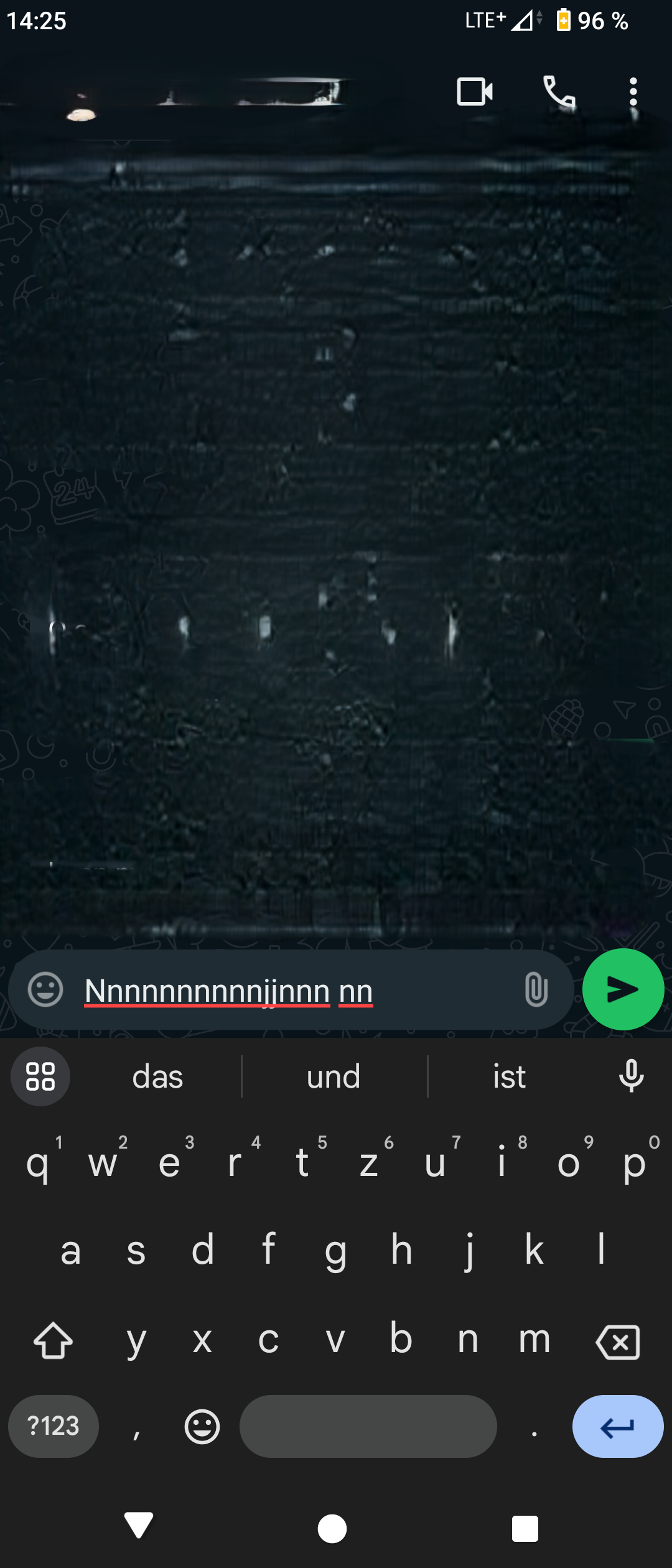
Task: Open the attachment paperclip
Action: [536, 989]
